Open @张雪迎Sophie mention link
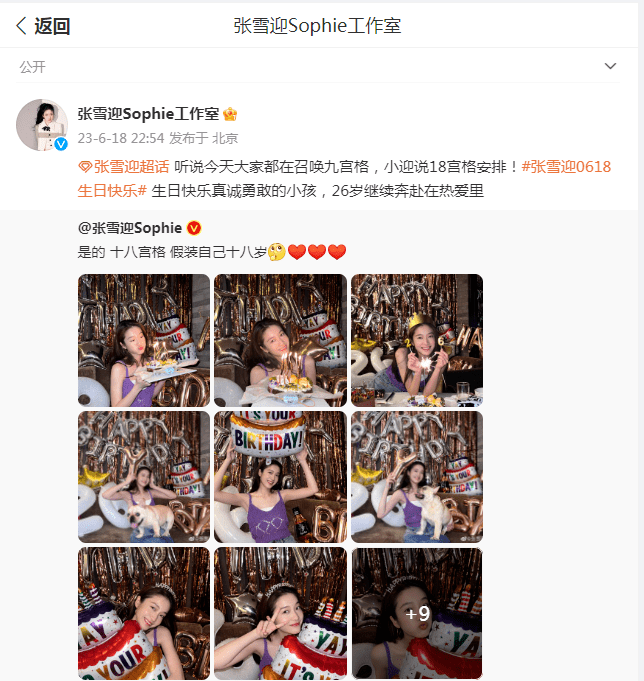Image resolution: width=644 pixels, height=681 pixels. pyautogui.click(x=130, y=227)
